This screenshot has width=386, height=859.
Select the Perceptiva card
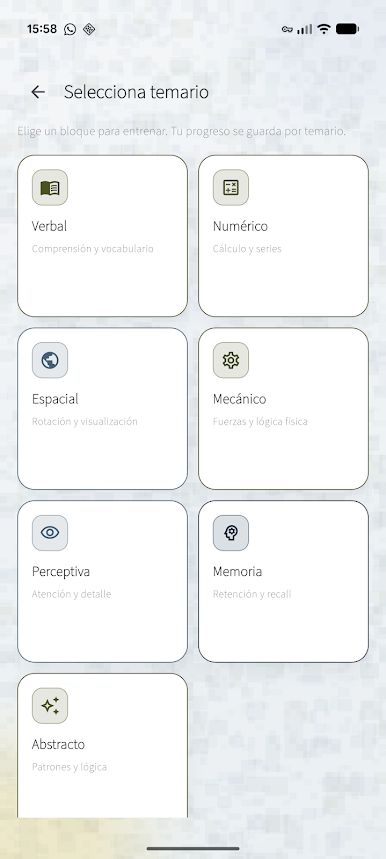click(102, 581)
